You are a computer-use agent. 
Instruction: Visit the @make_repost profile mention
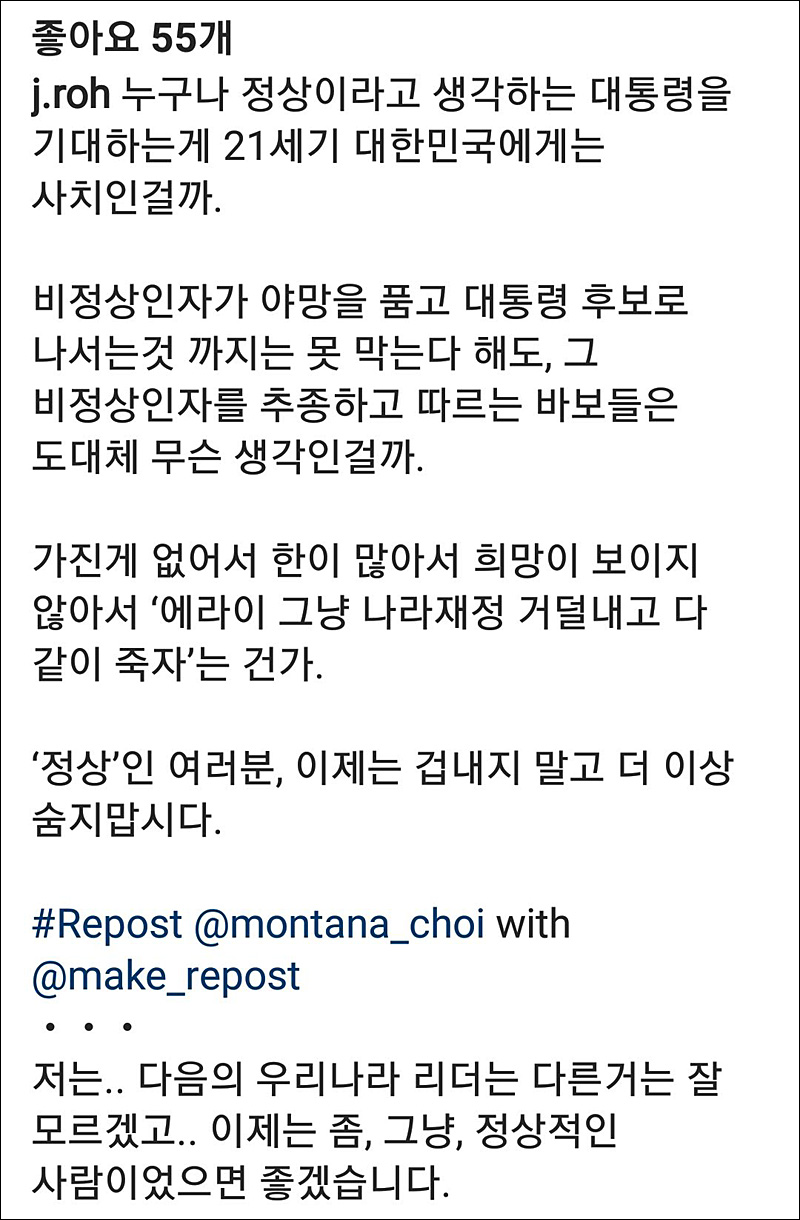click(166, 975)
